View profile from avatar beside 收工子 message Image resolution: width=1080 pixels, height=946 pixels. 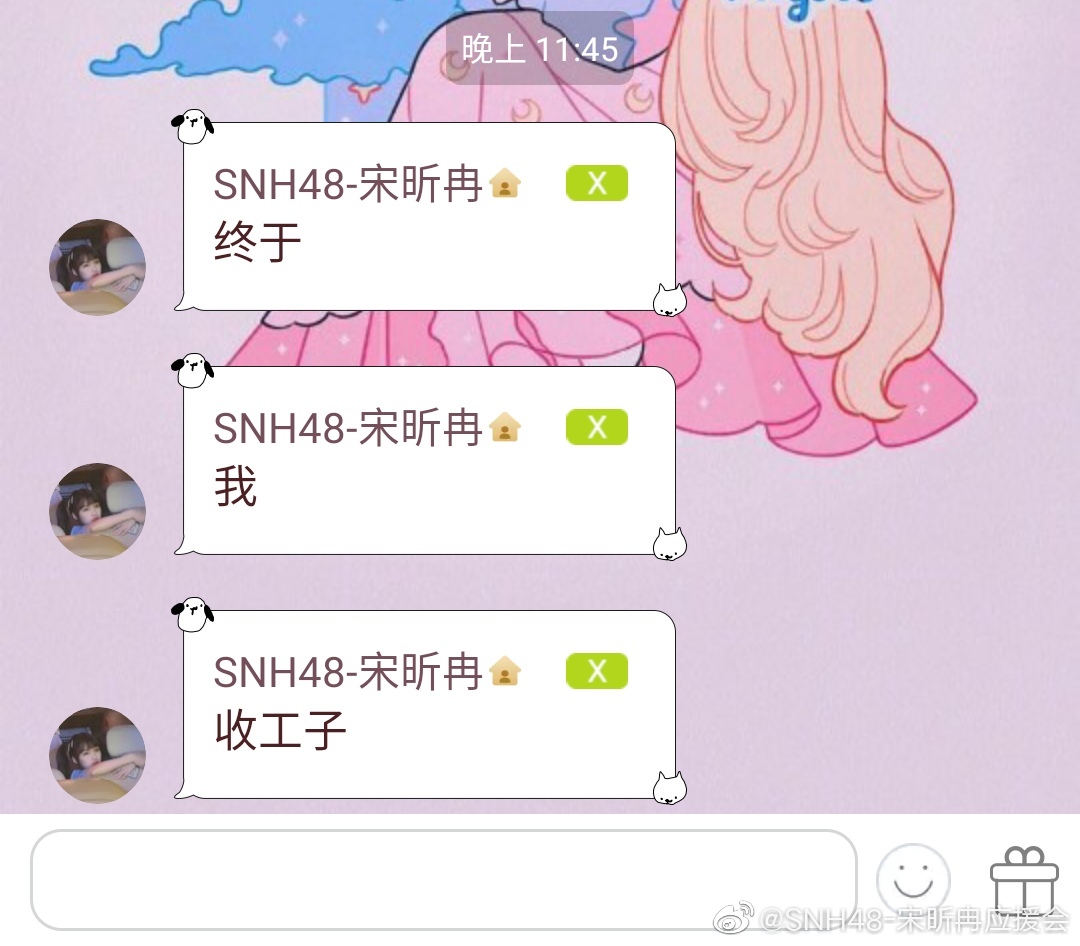97,755
